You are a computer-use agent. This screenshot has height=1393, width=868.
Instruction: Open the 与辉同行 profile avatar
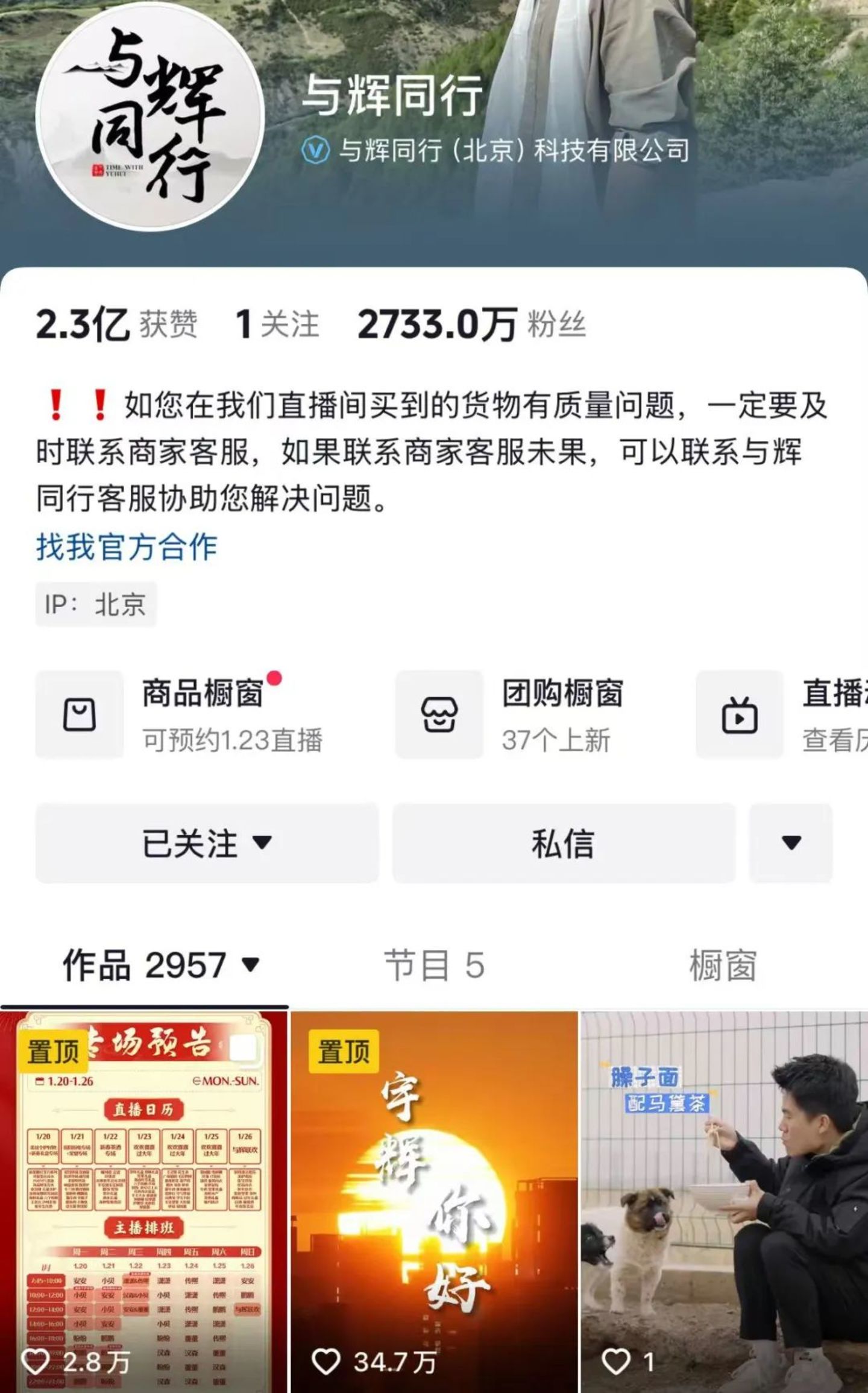[149, 116]
